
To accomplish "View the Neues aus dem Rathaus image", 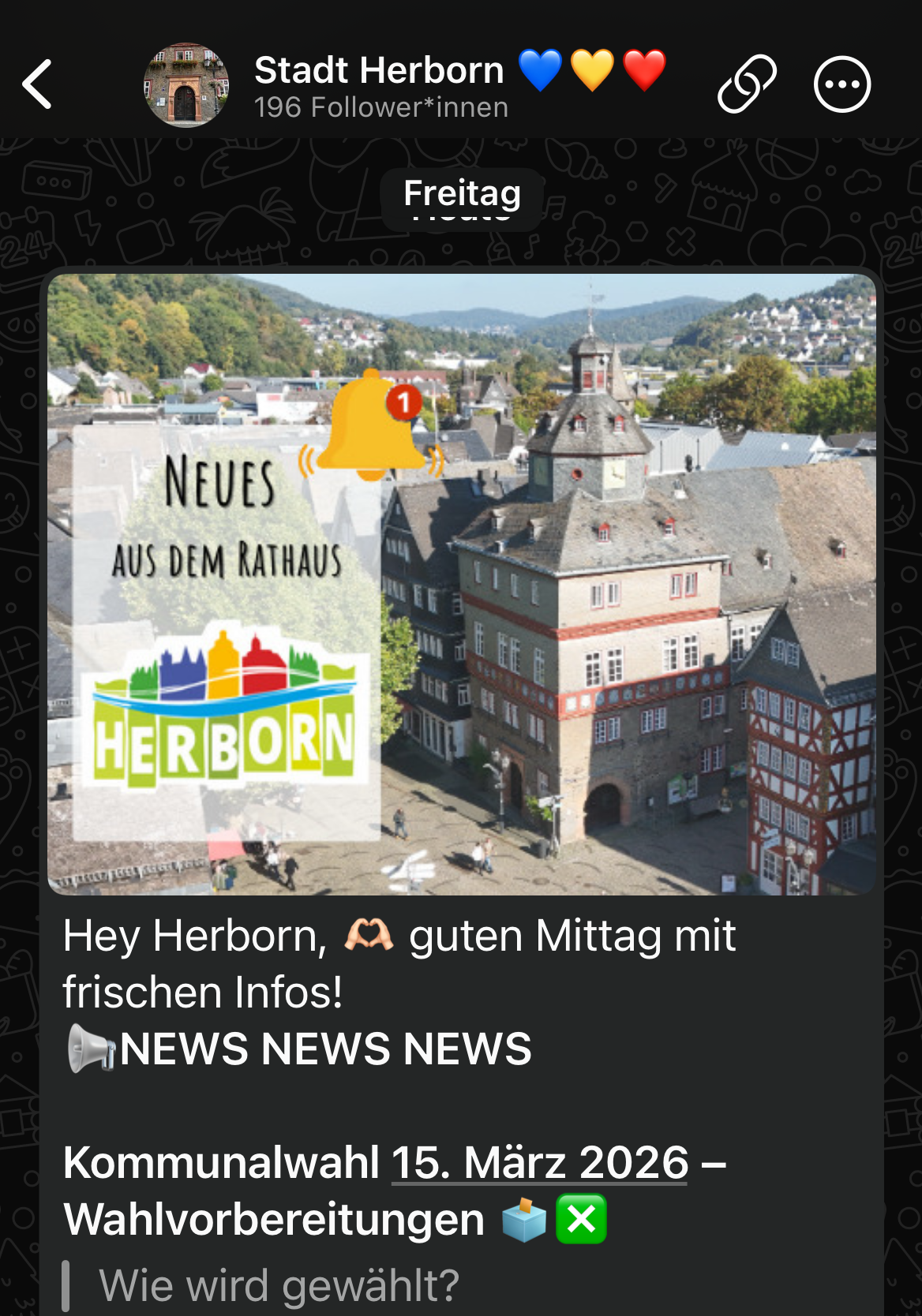I will [x=462, y=584].
